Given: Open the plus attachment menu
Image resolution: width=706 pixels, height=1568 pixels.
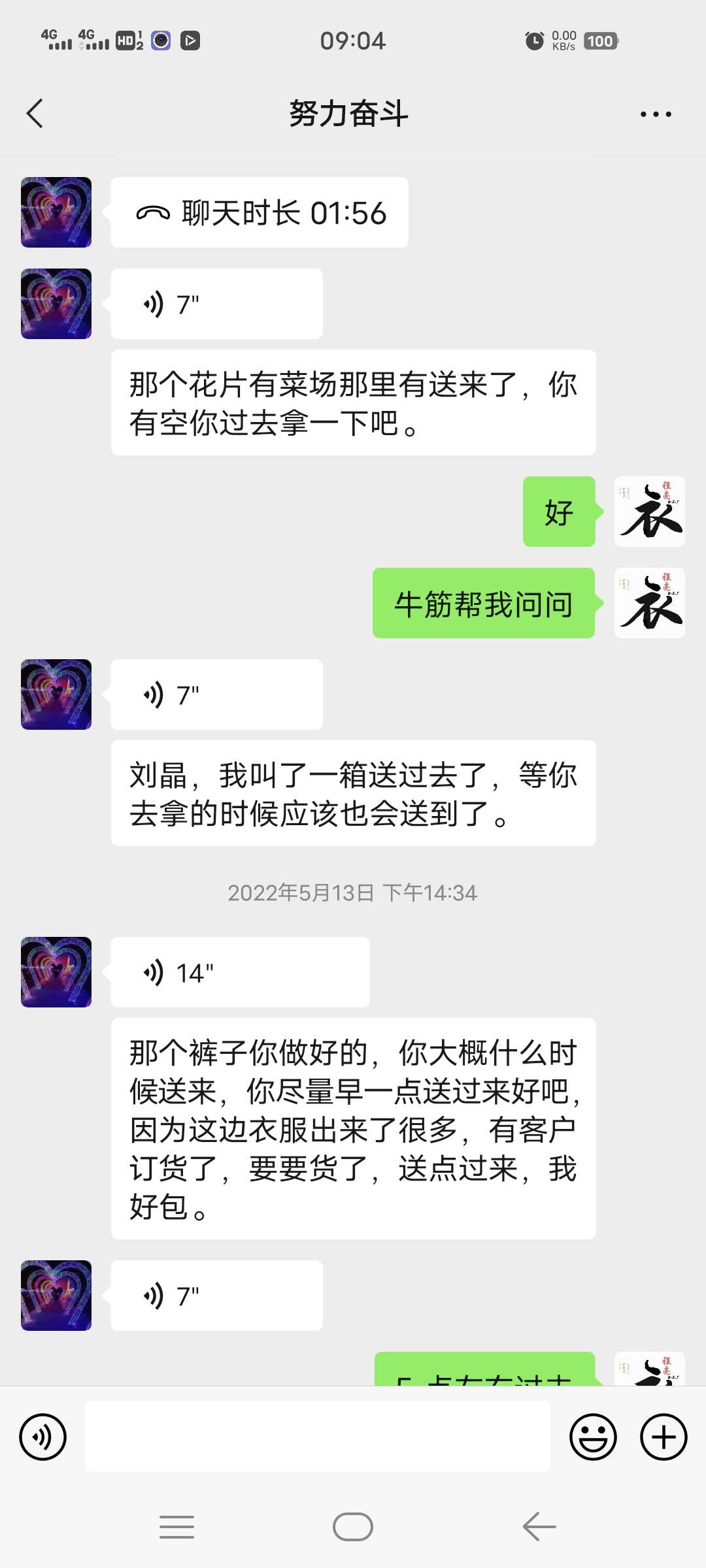Looking at the screenshot, I should pyautogui.click(x=663, y=1437).
